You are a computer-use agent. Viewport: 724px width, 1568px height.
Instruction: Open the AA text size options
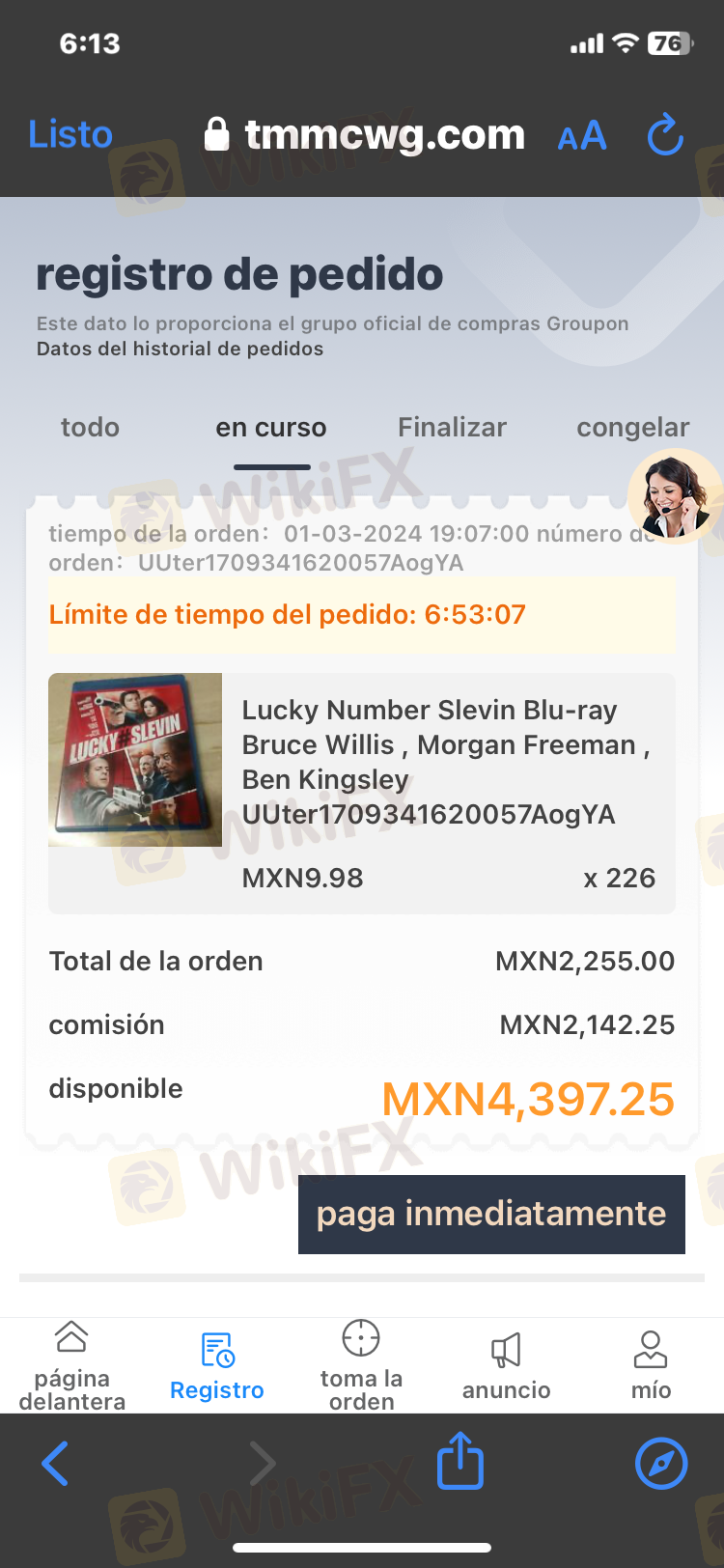(x=582, y=136)
